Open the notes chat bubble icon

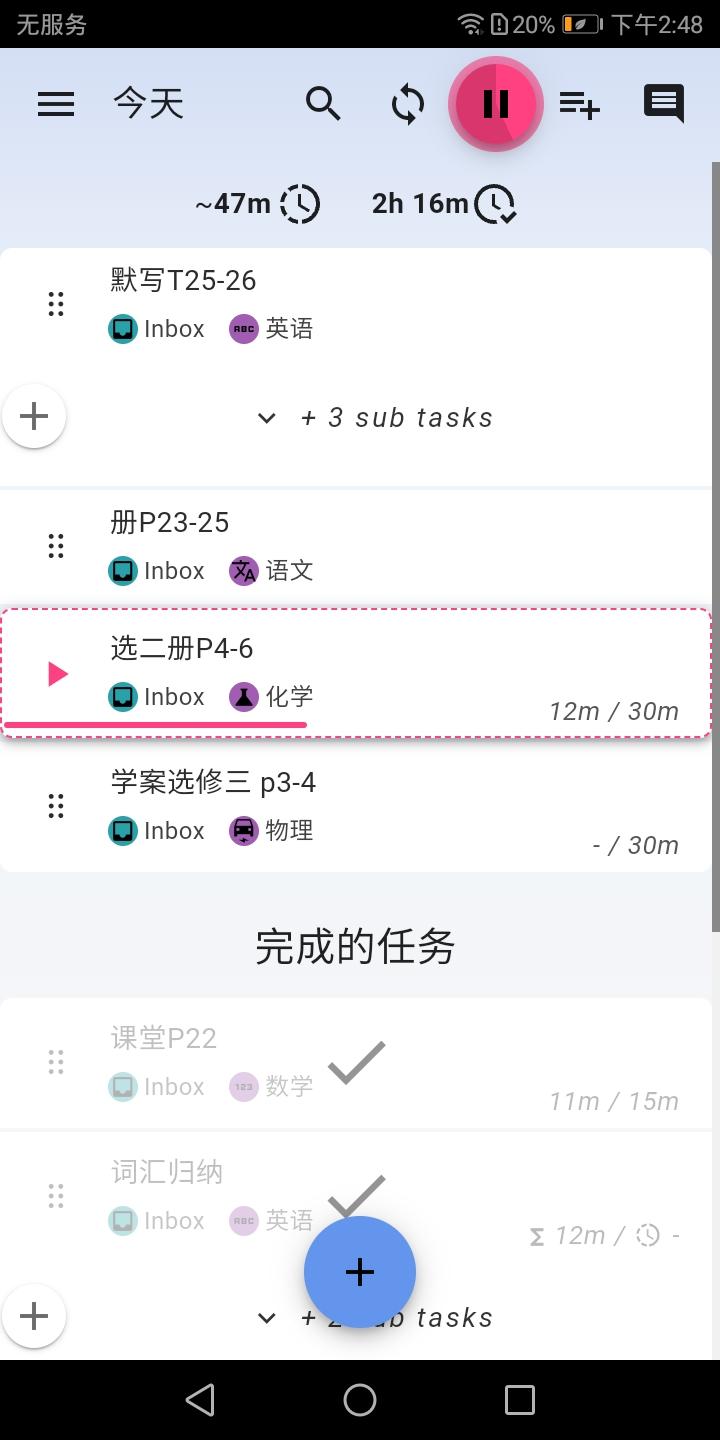click(x=664, y=104)
